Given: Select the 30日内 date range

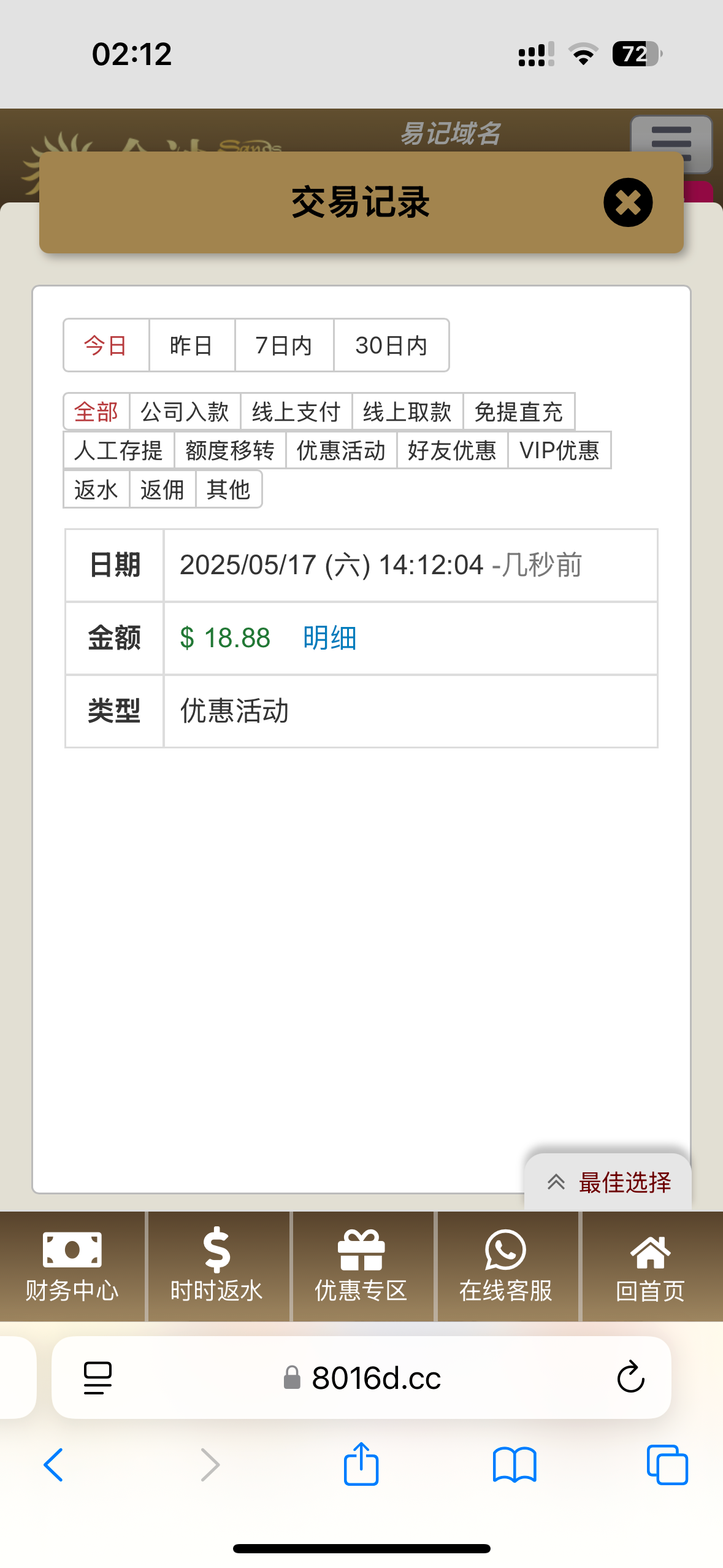Looking at the screenshot, I should point(391,345).
